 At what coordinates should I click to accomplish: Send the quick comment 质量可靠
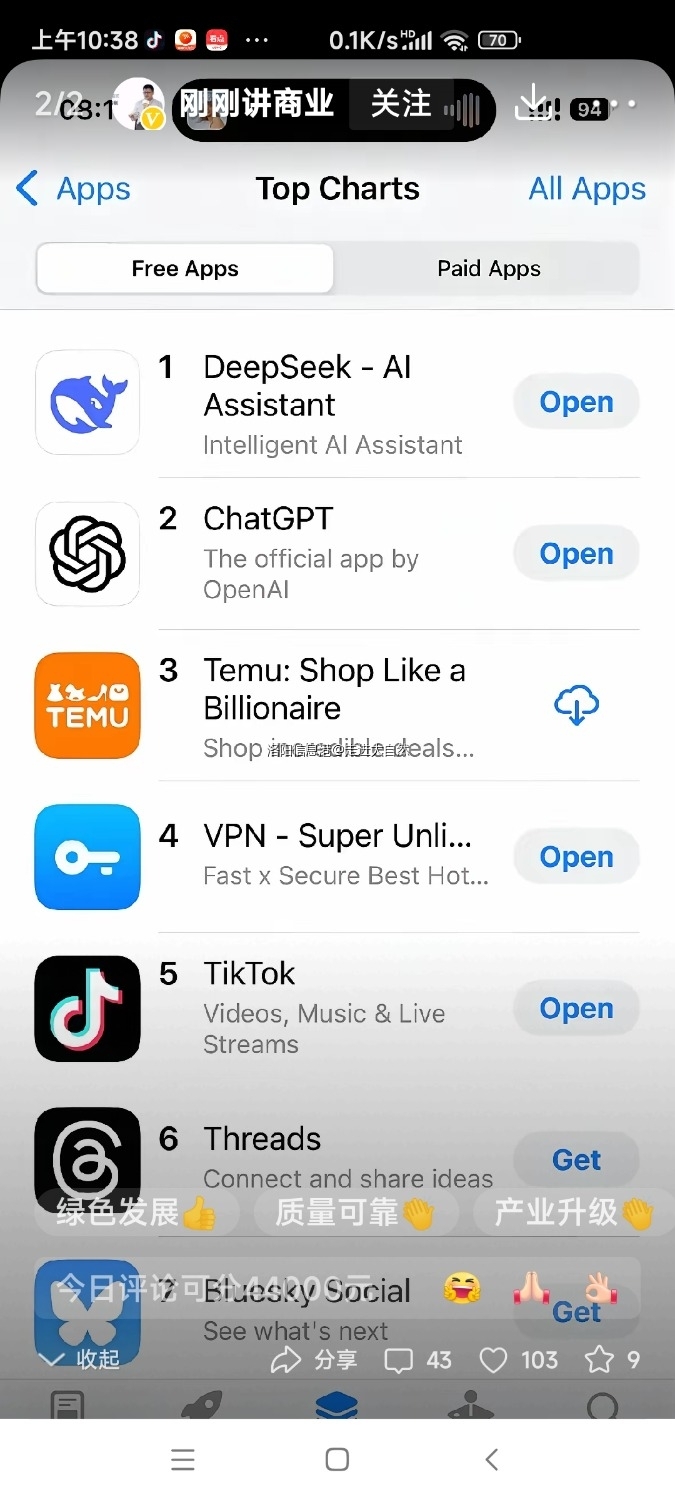(x=355, y=1213)
